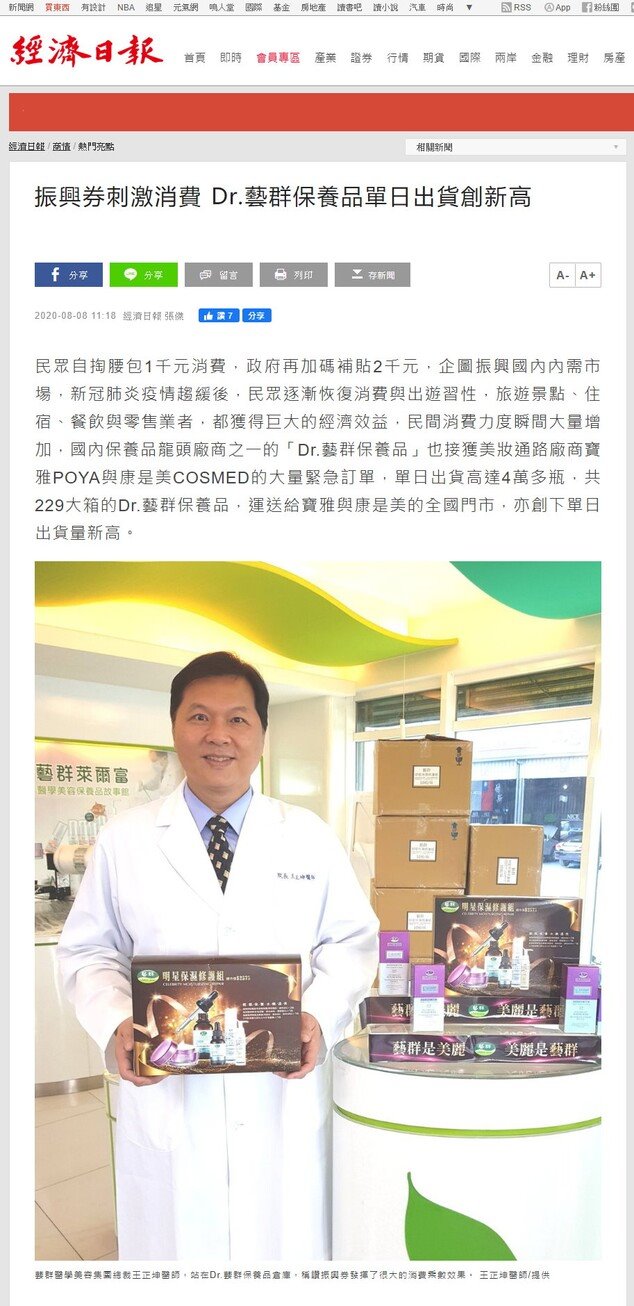Screen dimensions: 634x1306
Task: Follow the 熱門亮點 breadcrumb link
Action: tap(96, 146)
